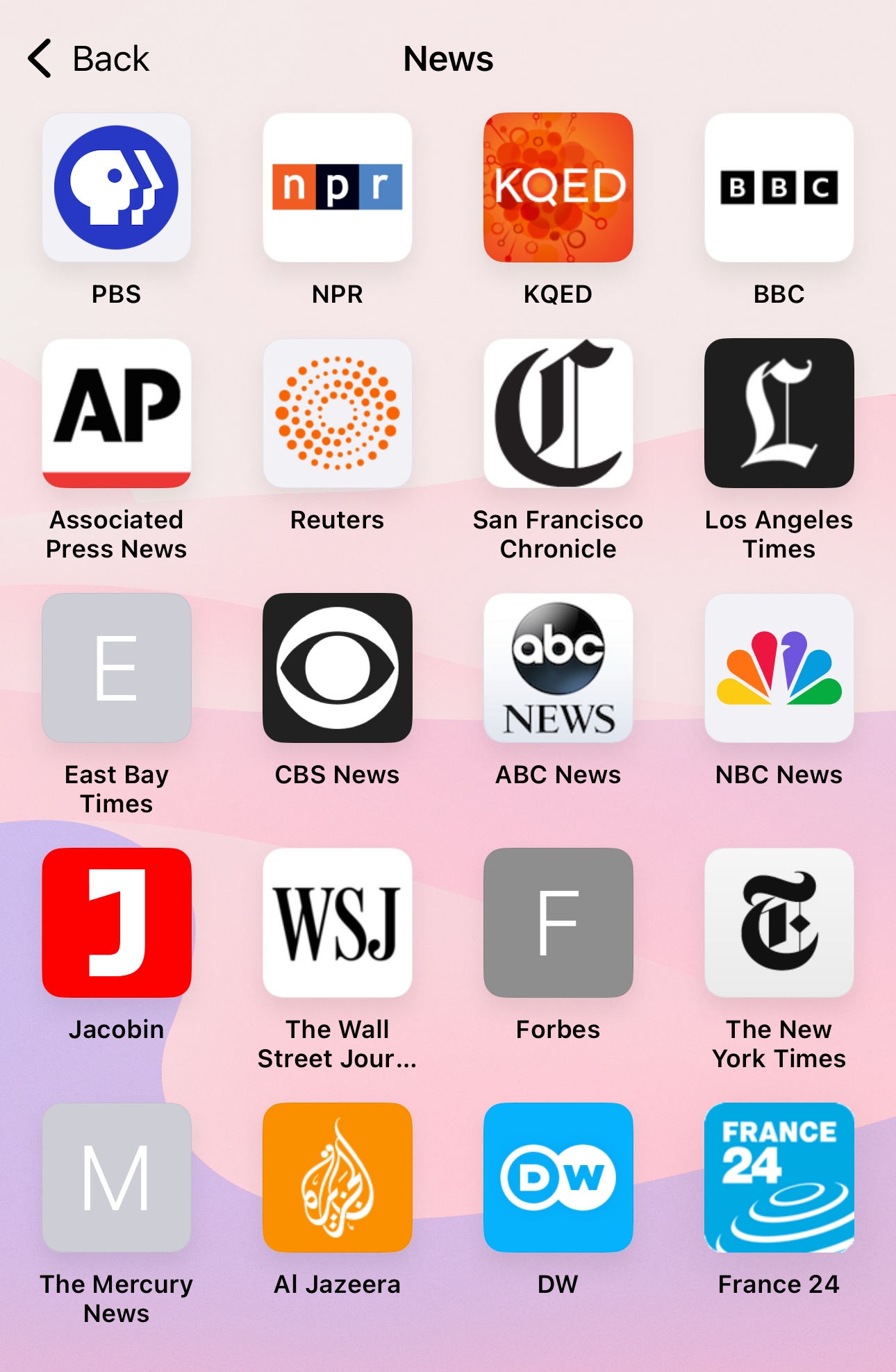Open The Mercury News

point(117,1178)
